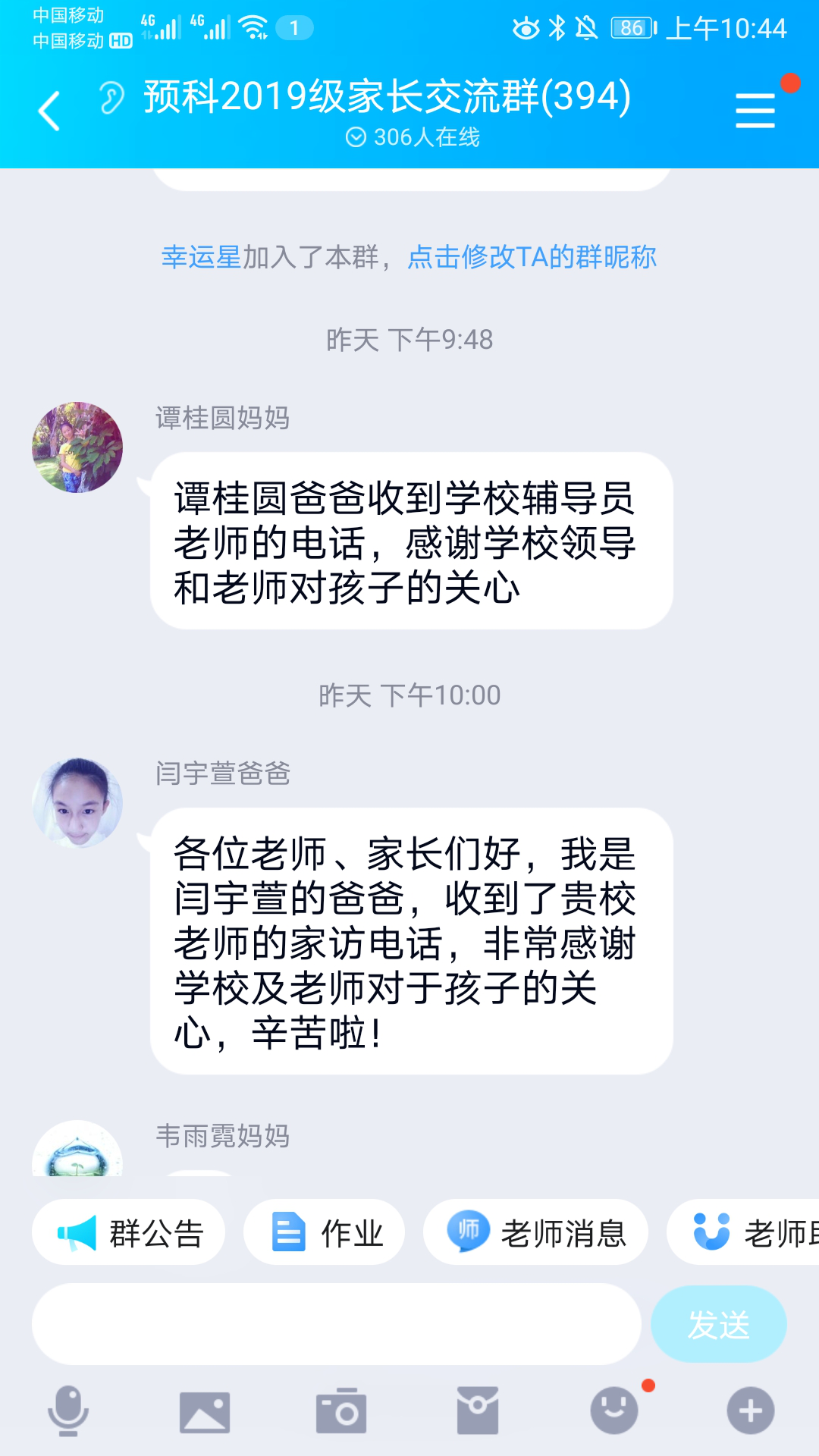View 韦雨霓妈妈's avatar profile
The height and width of the screenshot is (1456, 819).
pyautogui.click(x=77, y=1150)
